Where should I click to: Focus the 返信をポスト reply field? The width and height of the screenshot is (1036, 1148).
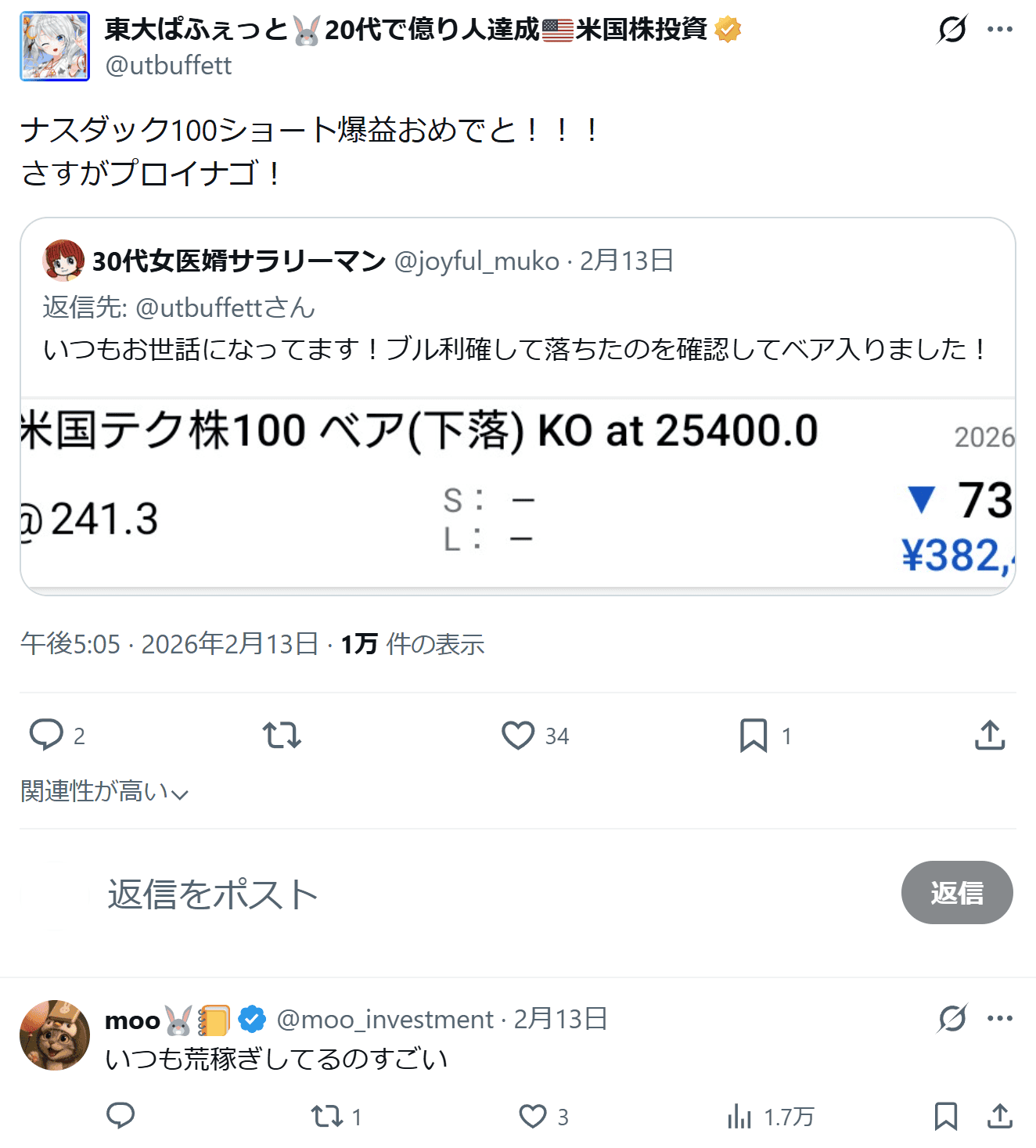pos(469,894)
